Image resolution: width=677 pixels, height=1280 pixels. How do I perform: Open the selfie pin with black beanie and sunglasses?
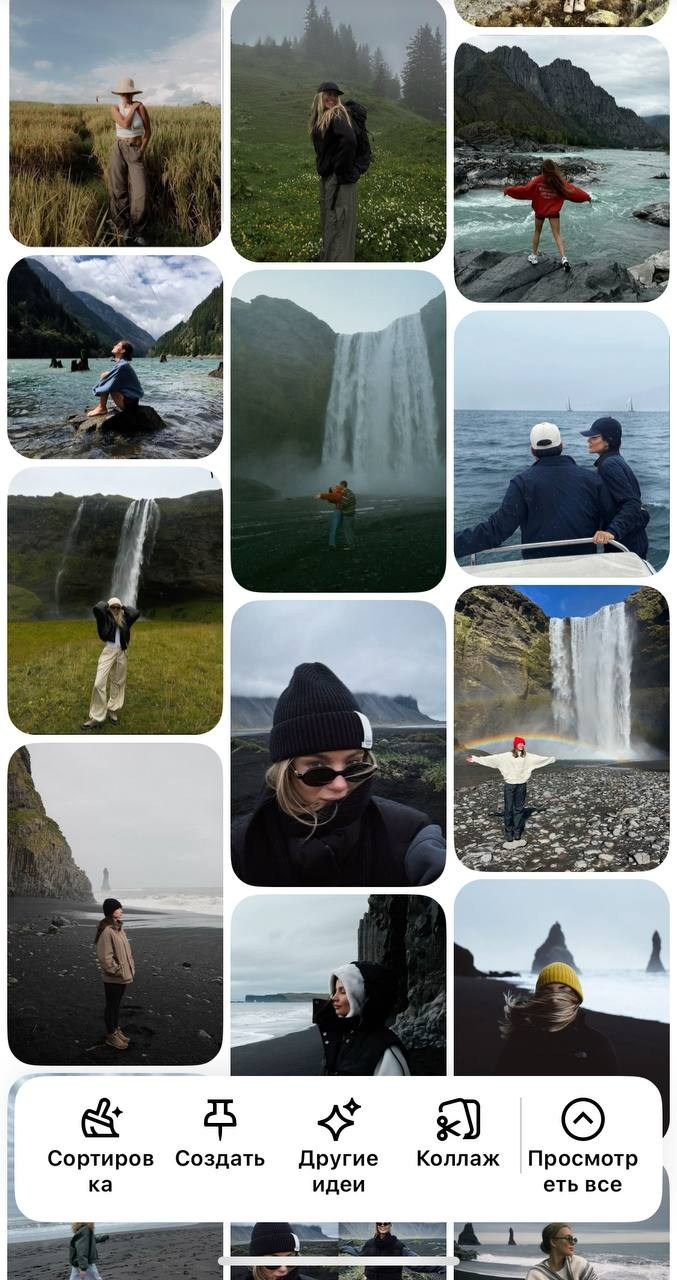point(339,743)
